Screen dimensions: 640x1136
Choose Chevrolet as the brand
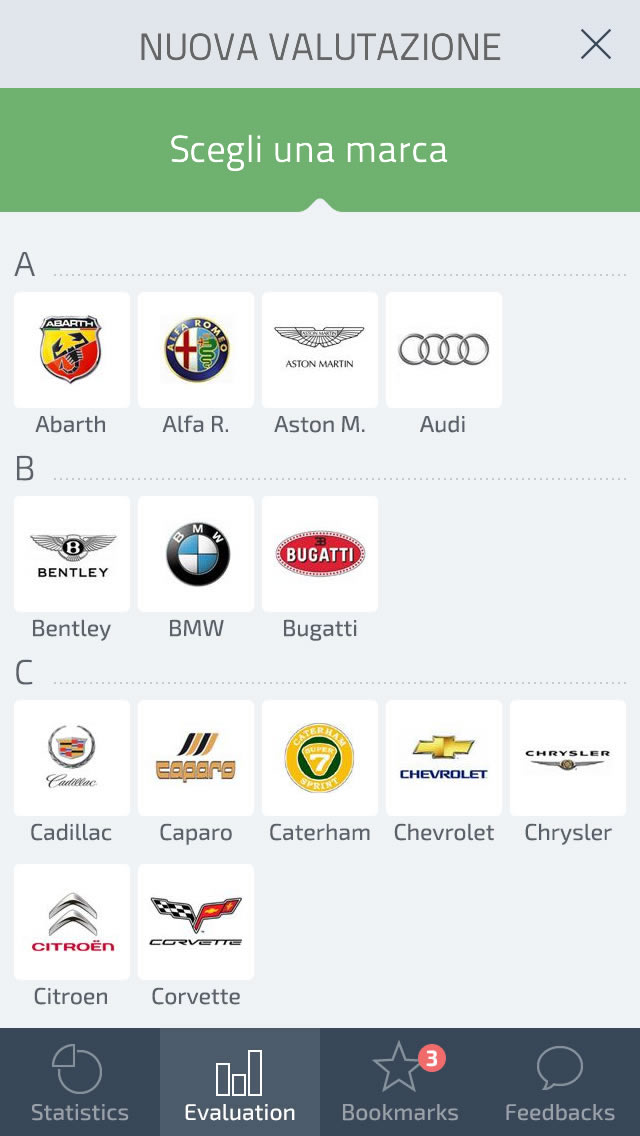(x=444, y=758)
